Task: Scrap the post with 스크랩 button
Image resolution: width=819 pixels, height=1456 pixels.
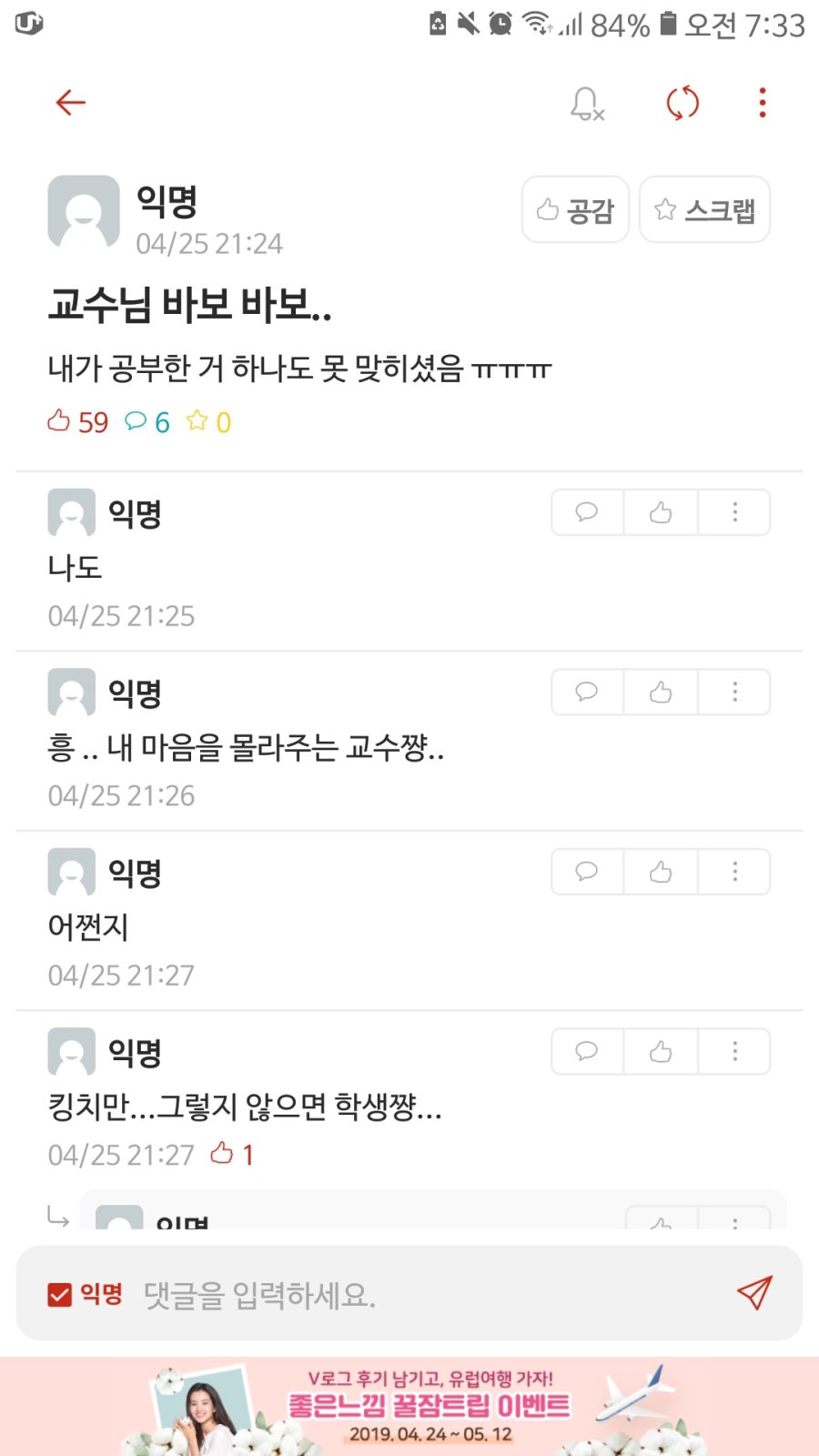Action: point(704,210)
